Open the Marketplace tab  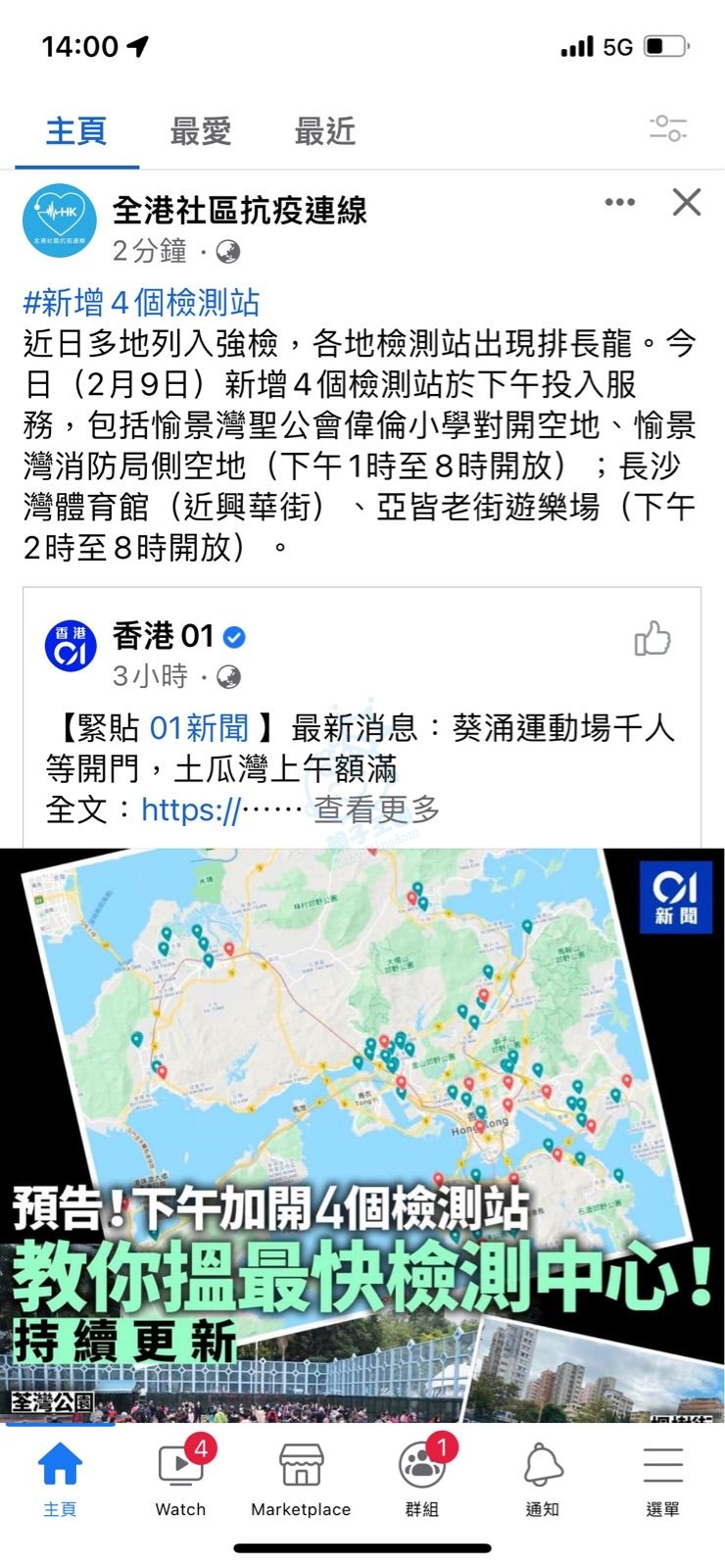pyautogui.click(x=301, y=1479)
